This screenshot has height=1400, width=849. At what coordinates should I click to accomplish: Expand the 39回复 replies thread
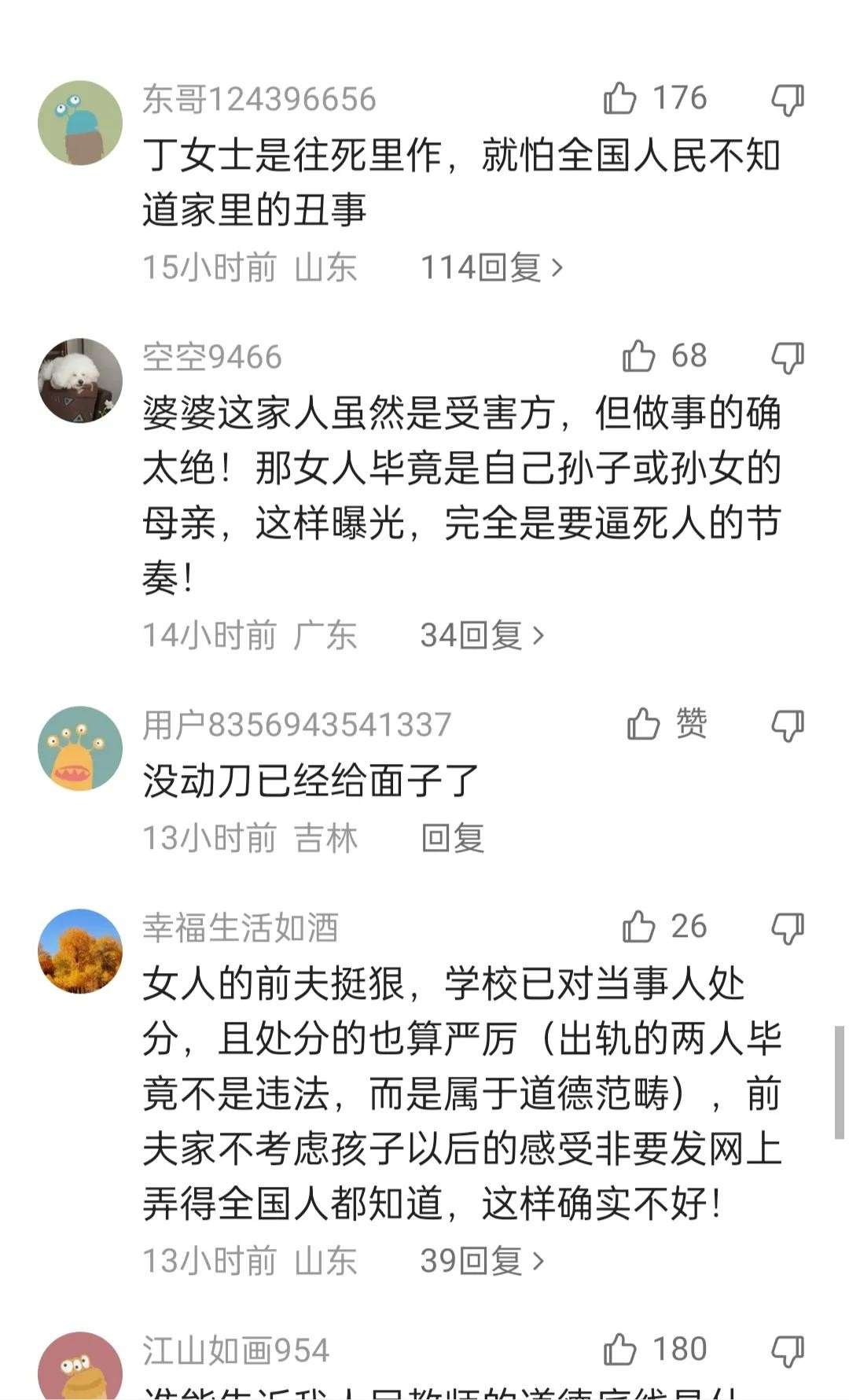click(482, 1261)
